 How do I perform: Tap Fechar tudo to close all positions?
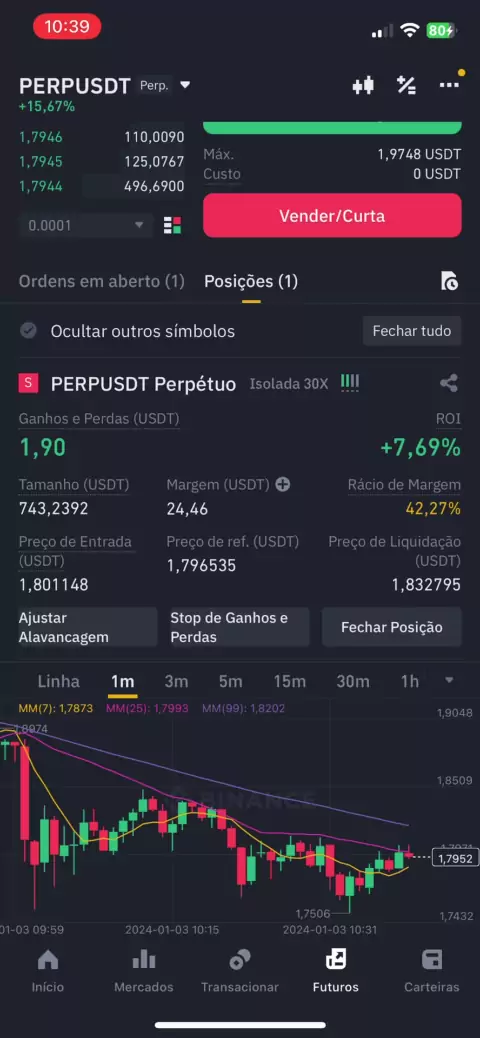[x=412, y=330]
